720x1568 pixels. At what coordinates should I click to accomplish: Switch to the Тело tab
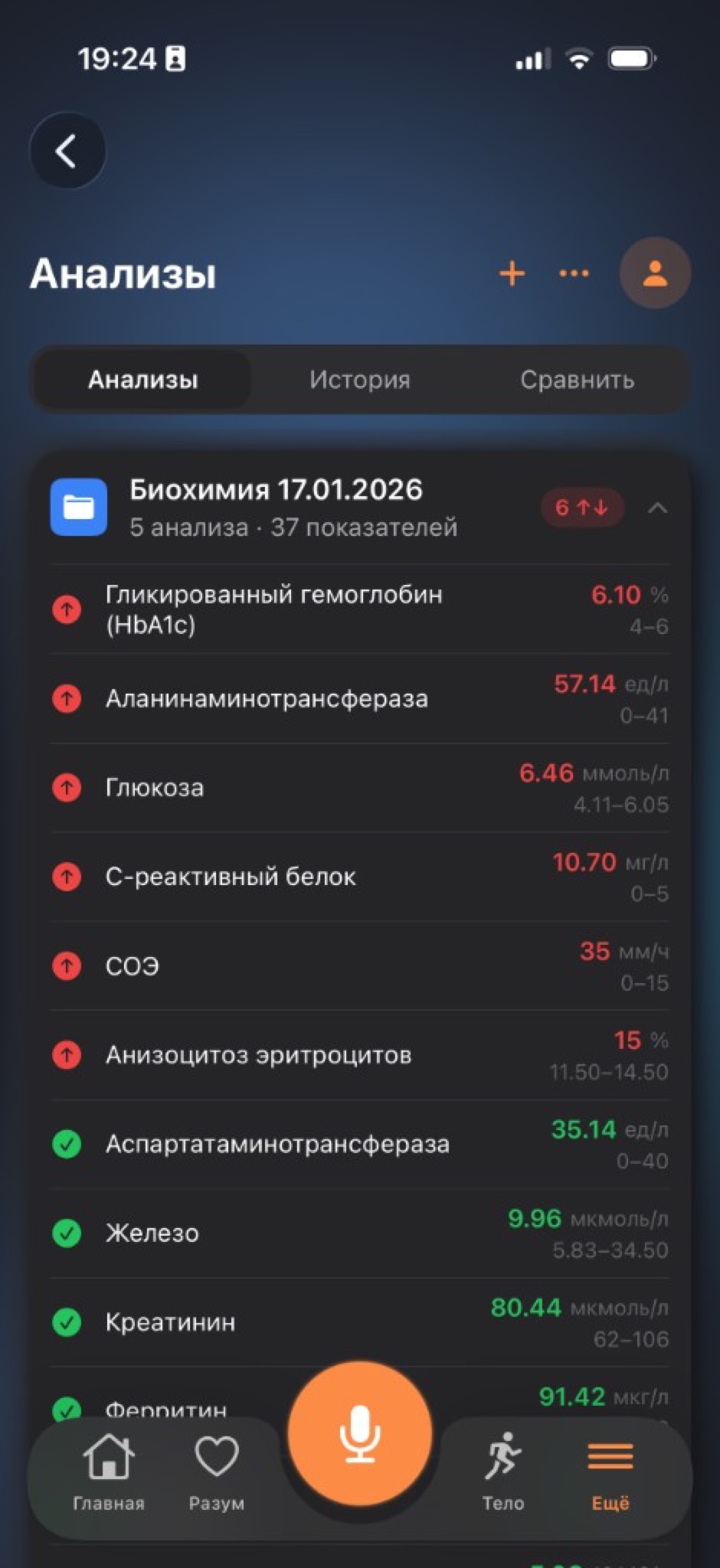click(503, 1470)
